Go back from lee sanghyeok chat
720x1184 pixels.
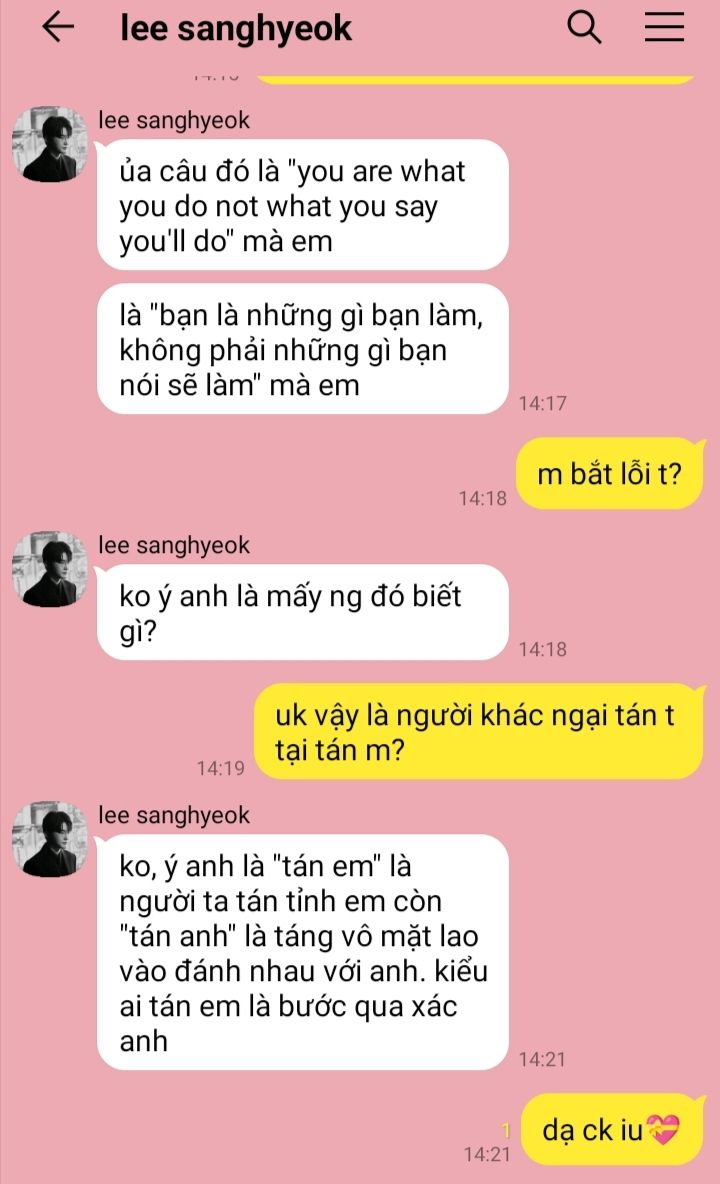(59, 28)
